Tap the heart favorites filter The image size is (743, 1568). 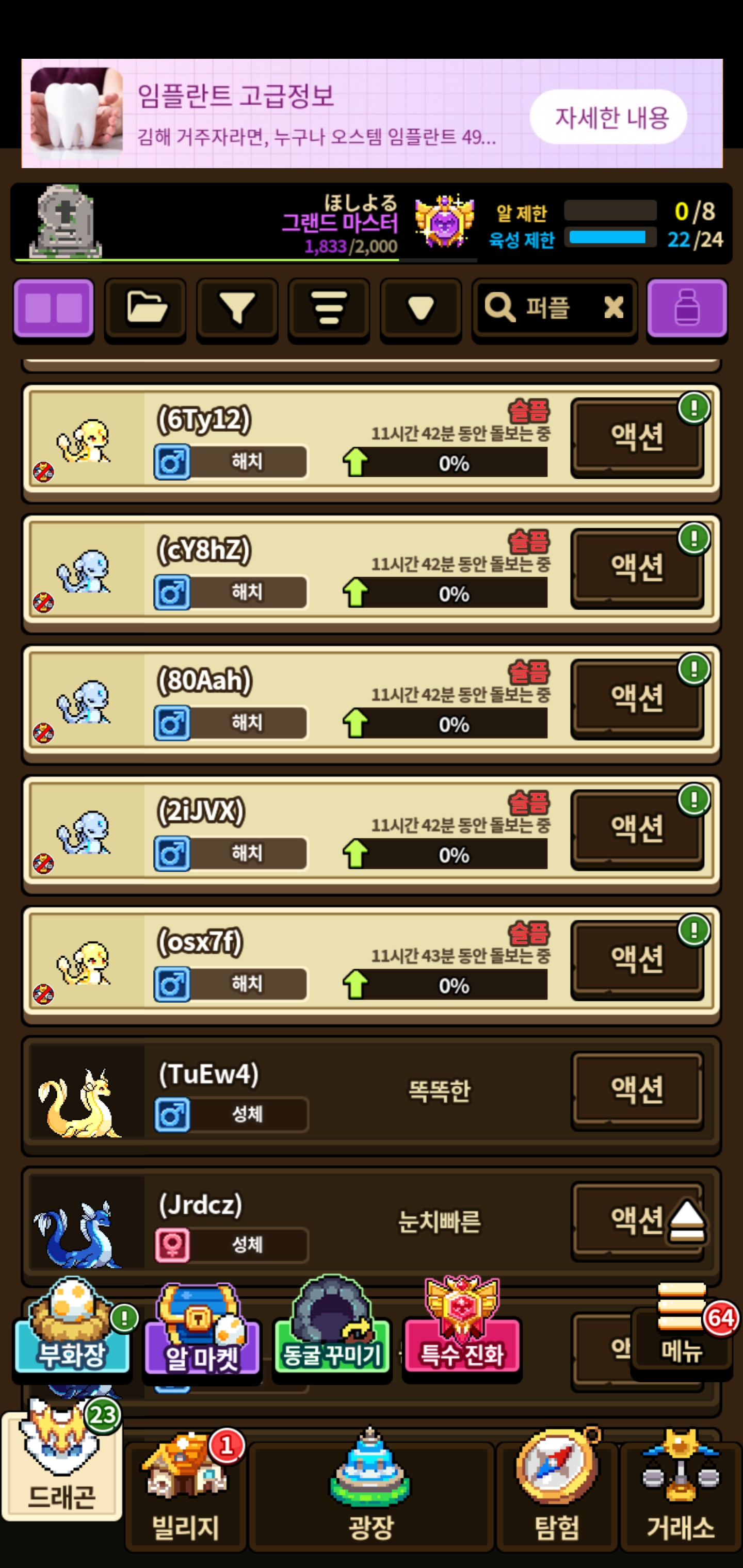tap(420, 308)
